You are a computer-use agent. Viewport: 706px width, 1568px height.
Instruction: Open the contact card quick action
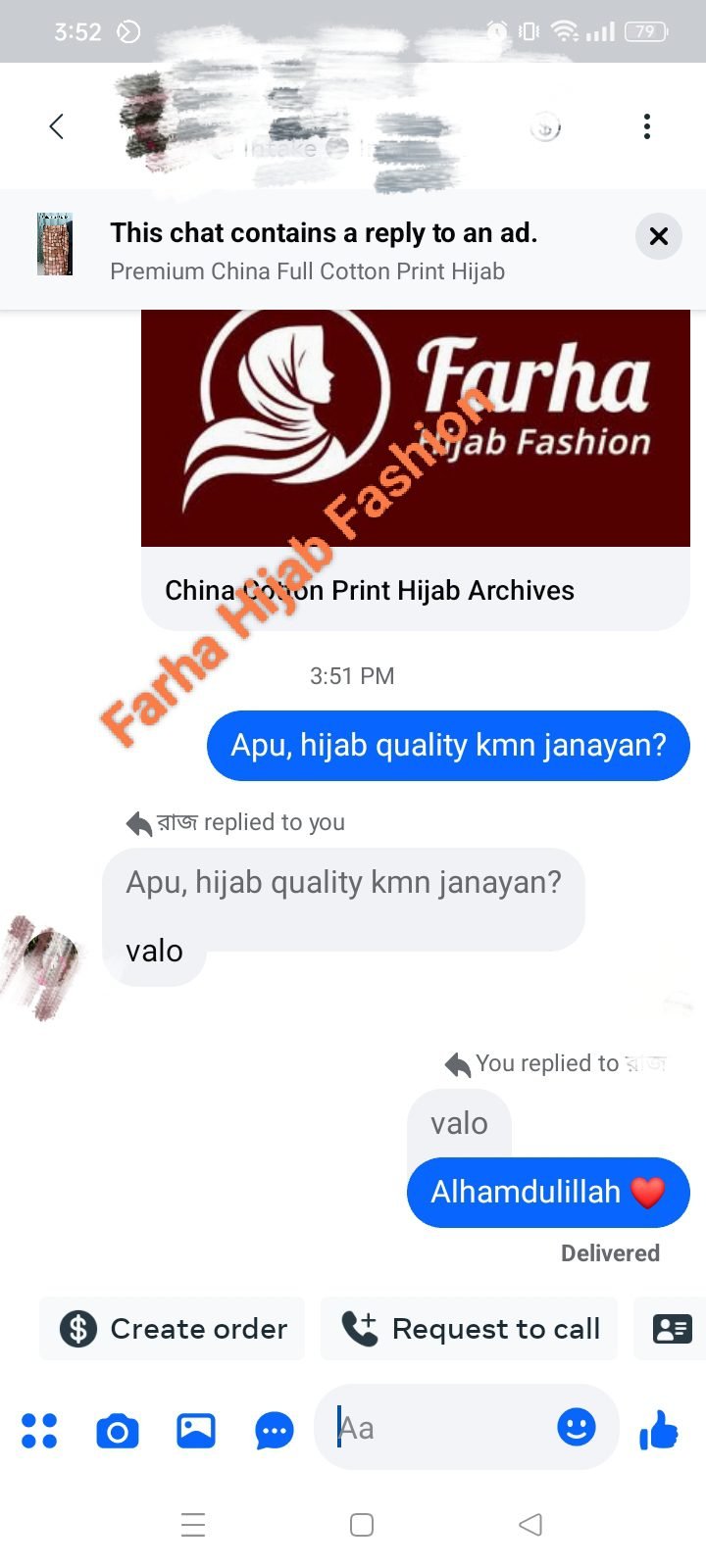[672, 1329]
